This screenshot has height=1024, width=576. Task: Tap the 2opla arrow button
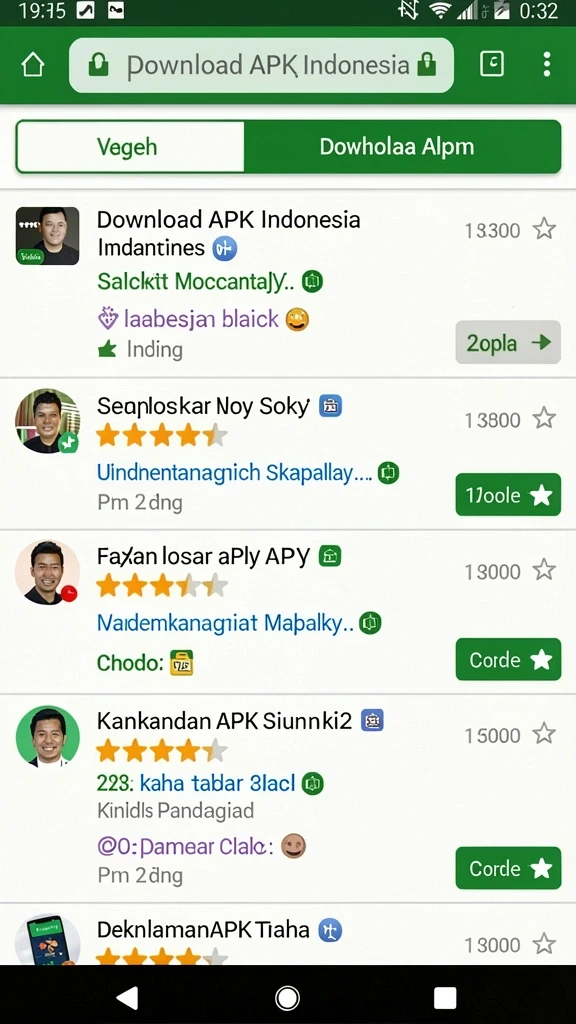pos(508,342)
